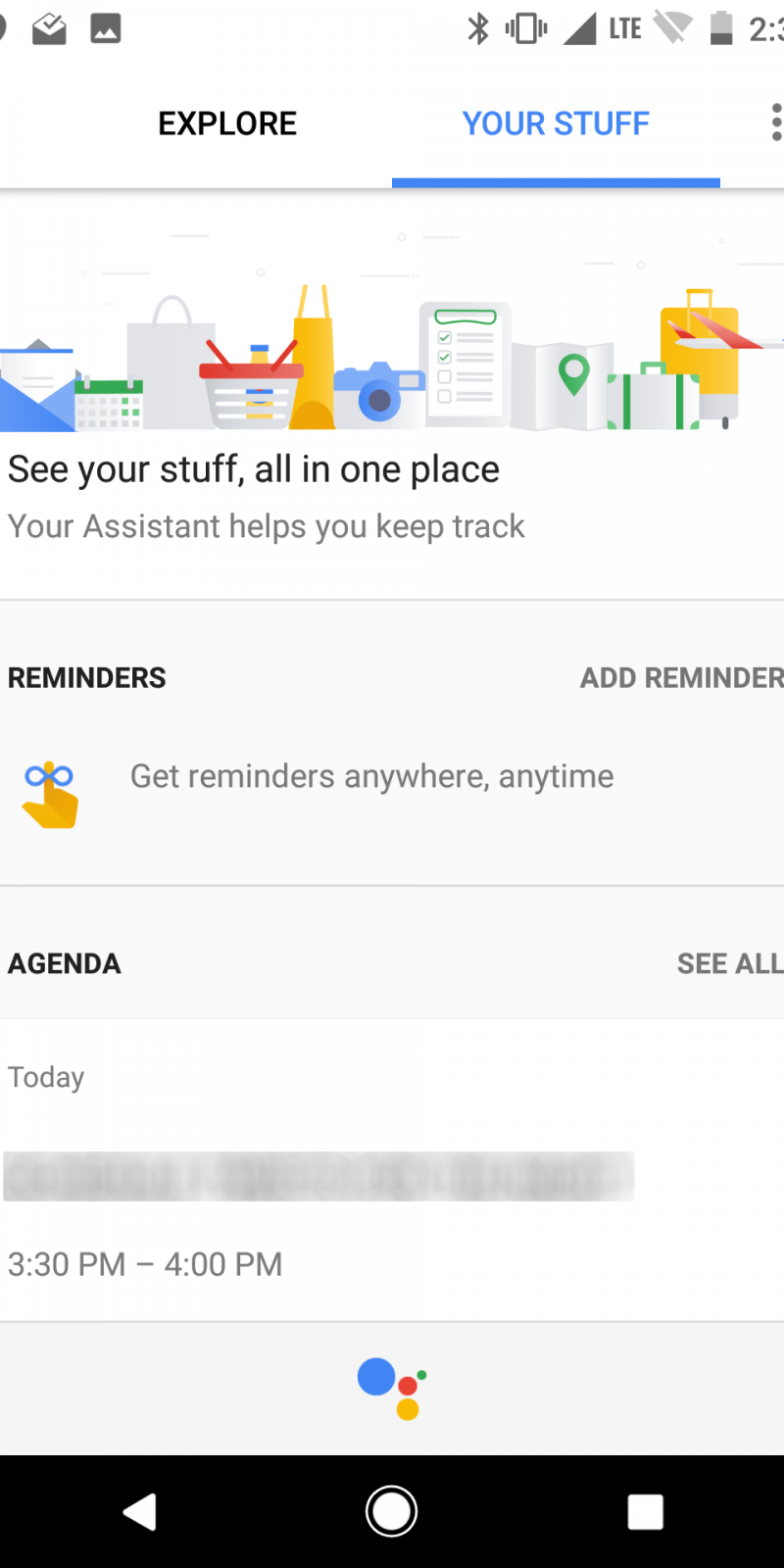
Task: Select the Your Stuff tab
Action: pyautogui.click(x=556, y=123)
